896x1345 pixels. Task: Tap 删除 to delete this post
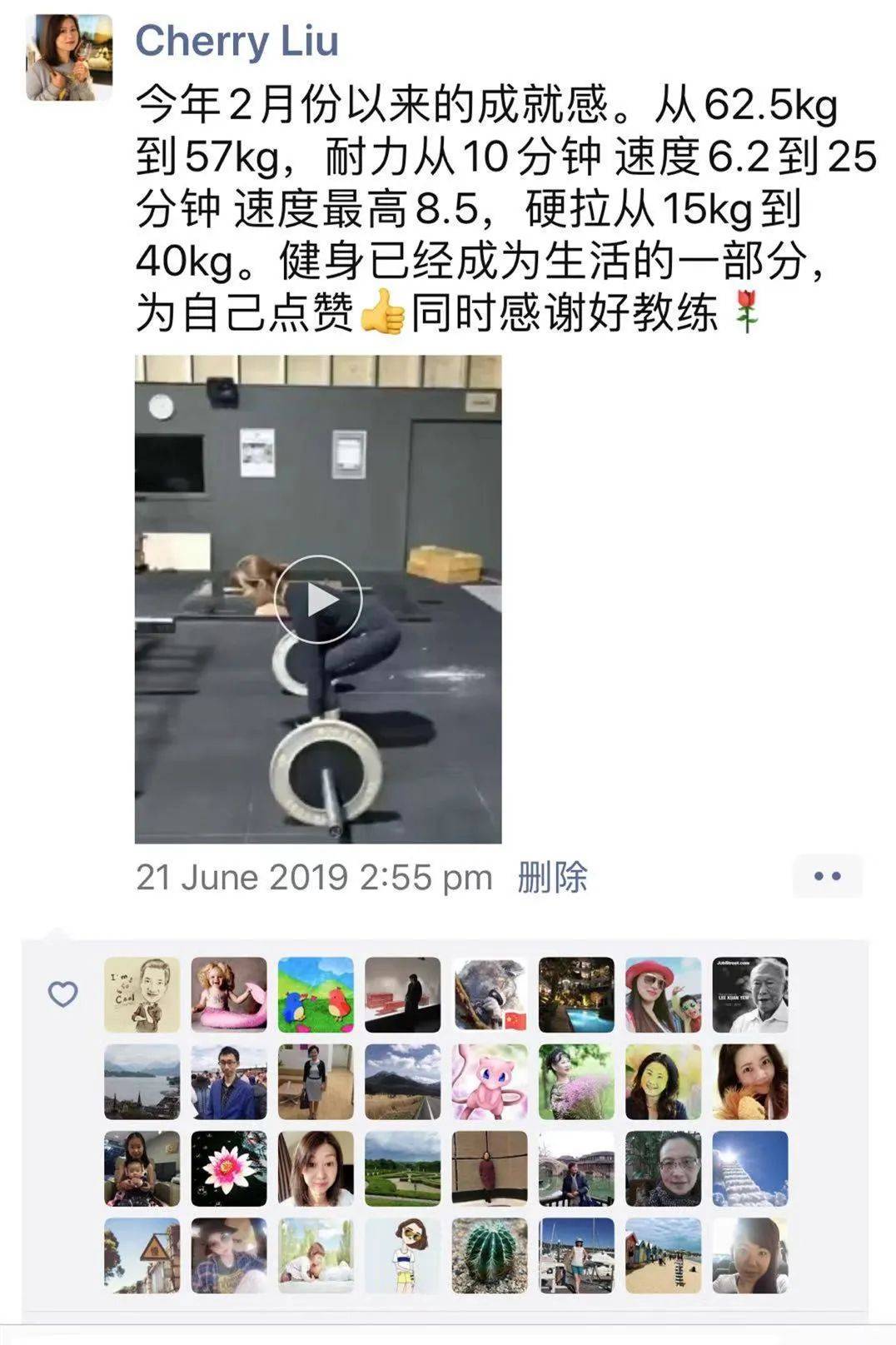tap(552, 877)
